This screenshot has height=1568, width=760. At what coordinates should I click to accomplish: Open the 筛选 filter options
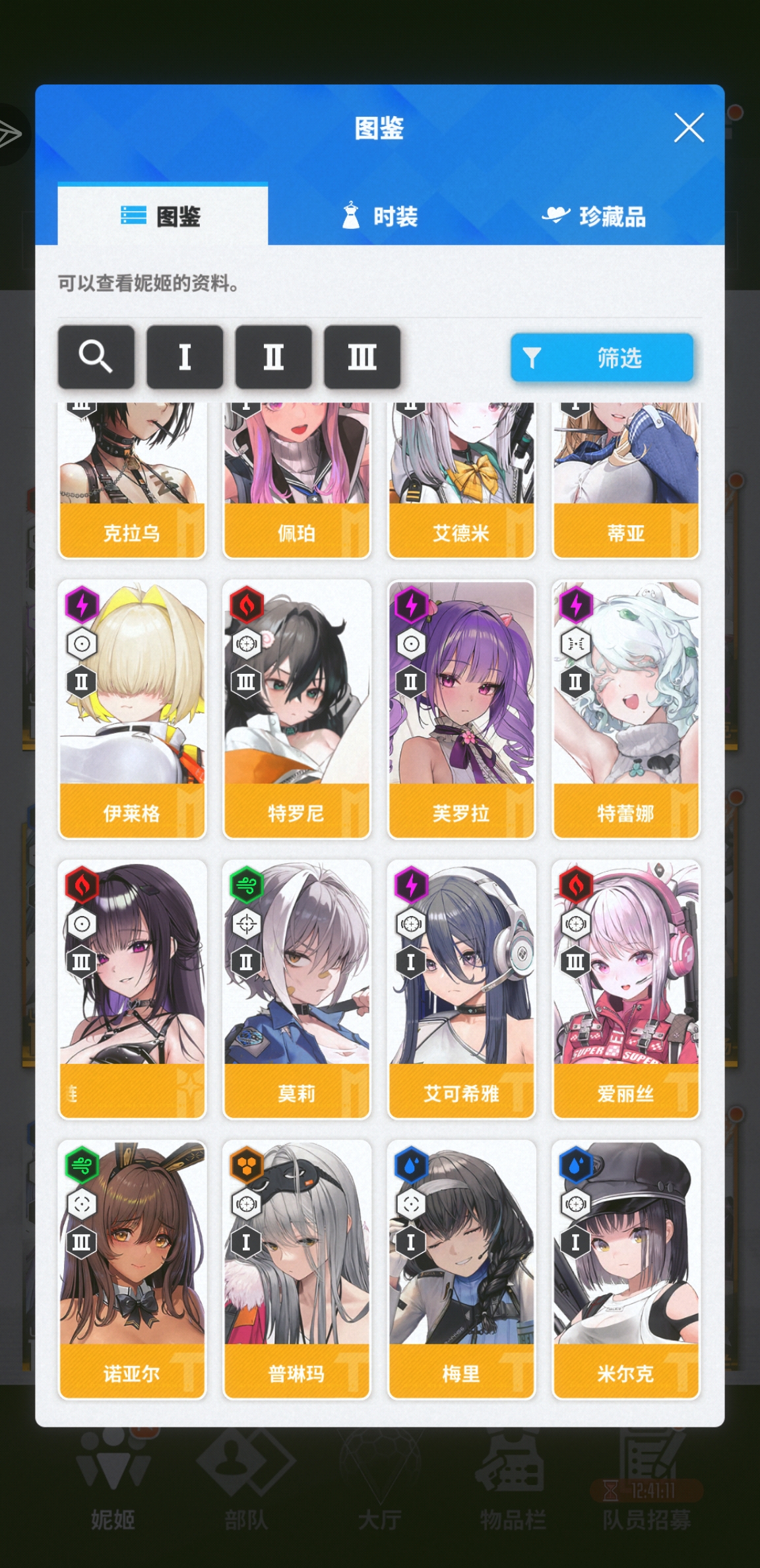pyautogui.click(x=602, y=358)
